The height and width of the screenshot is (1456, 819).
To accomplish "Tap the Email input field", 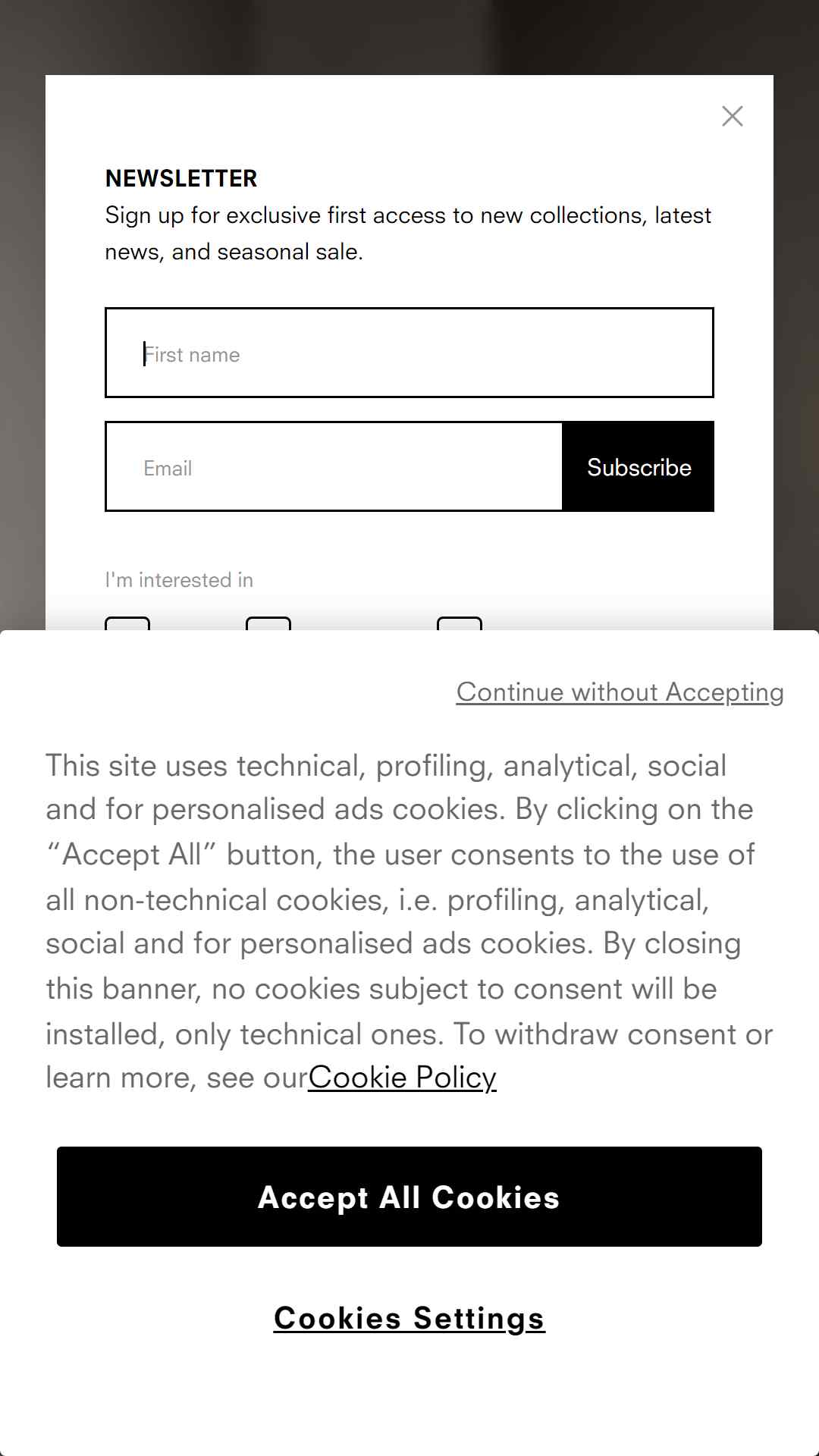I will click(334, 466).
